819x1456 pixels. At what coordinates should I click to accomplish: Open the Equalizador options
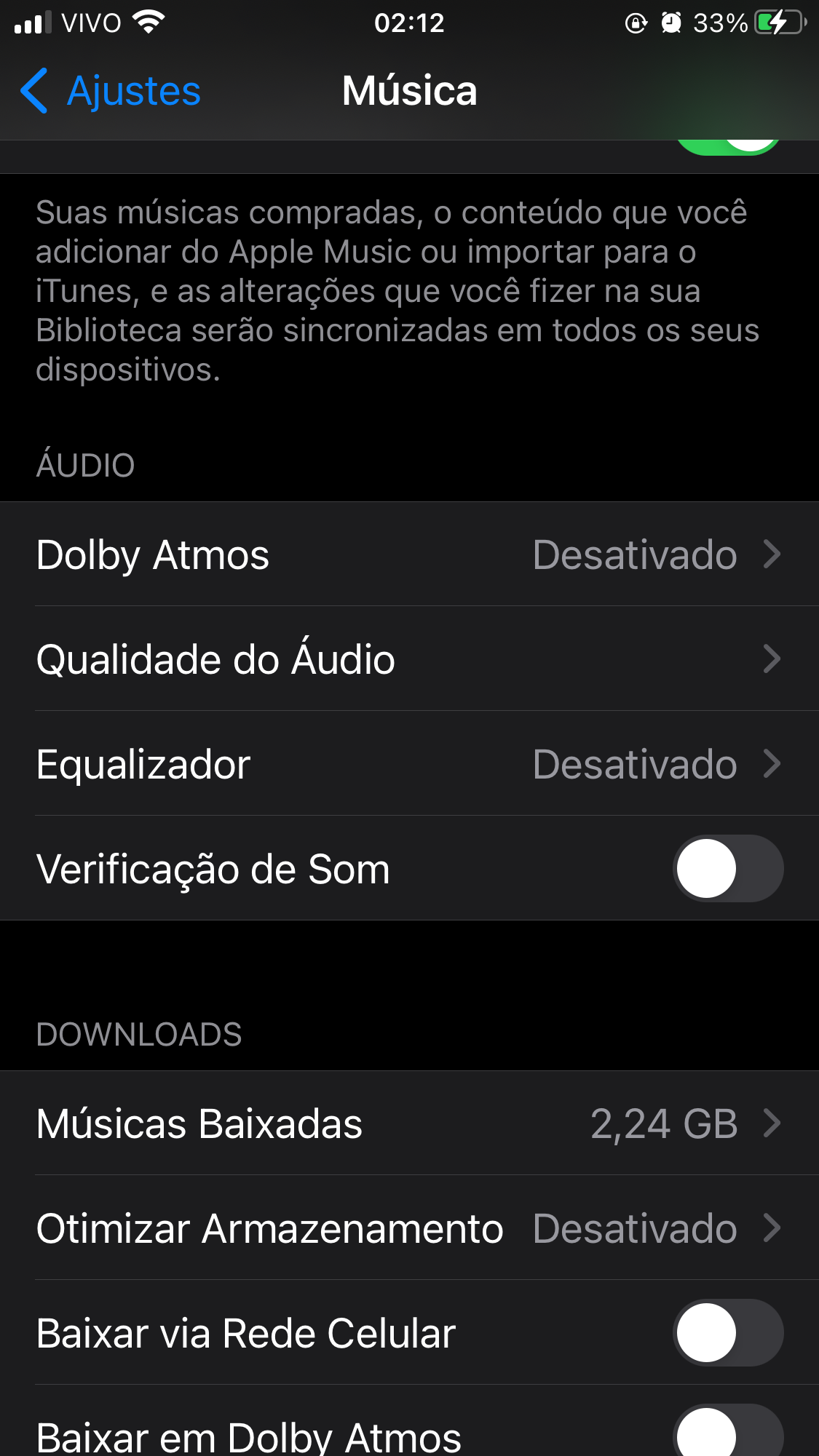(408, 764)
